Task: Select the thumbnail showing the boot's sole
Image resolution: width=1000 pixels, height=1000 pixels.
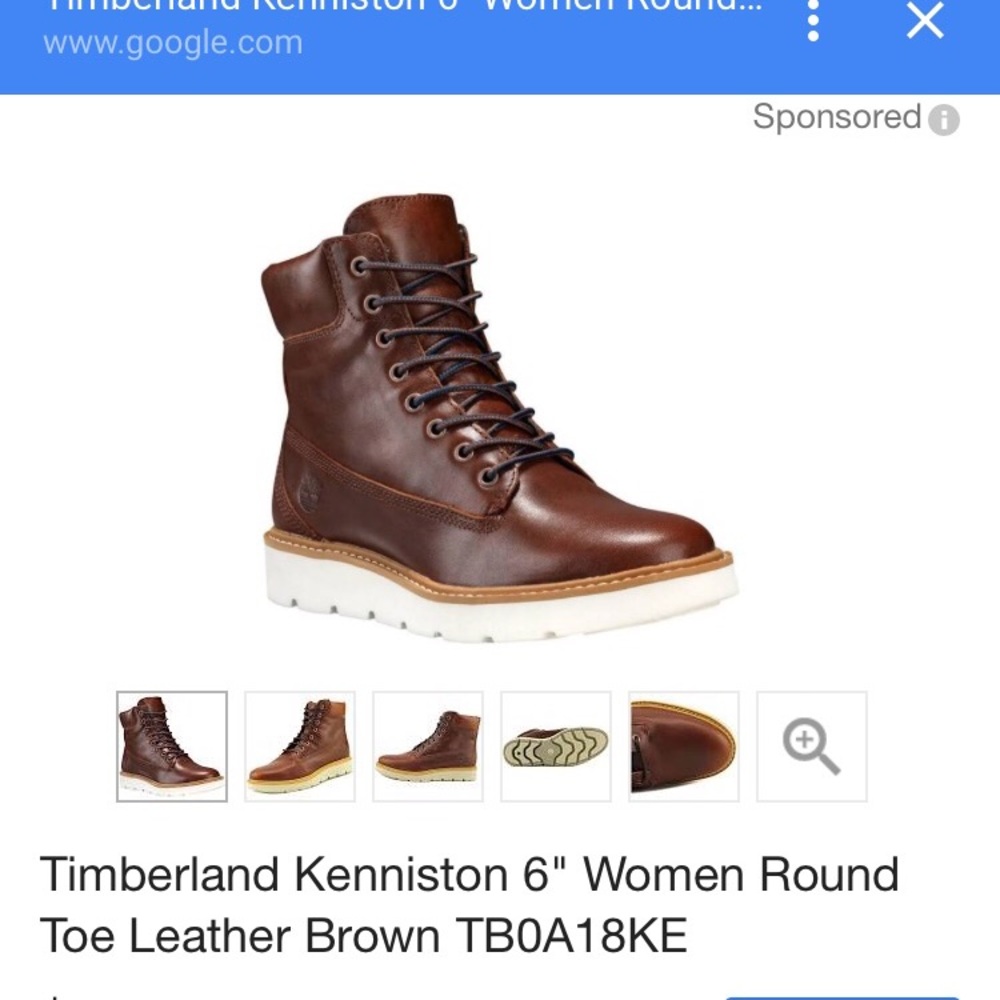Action: click(556, 746)
